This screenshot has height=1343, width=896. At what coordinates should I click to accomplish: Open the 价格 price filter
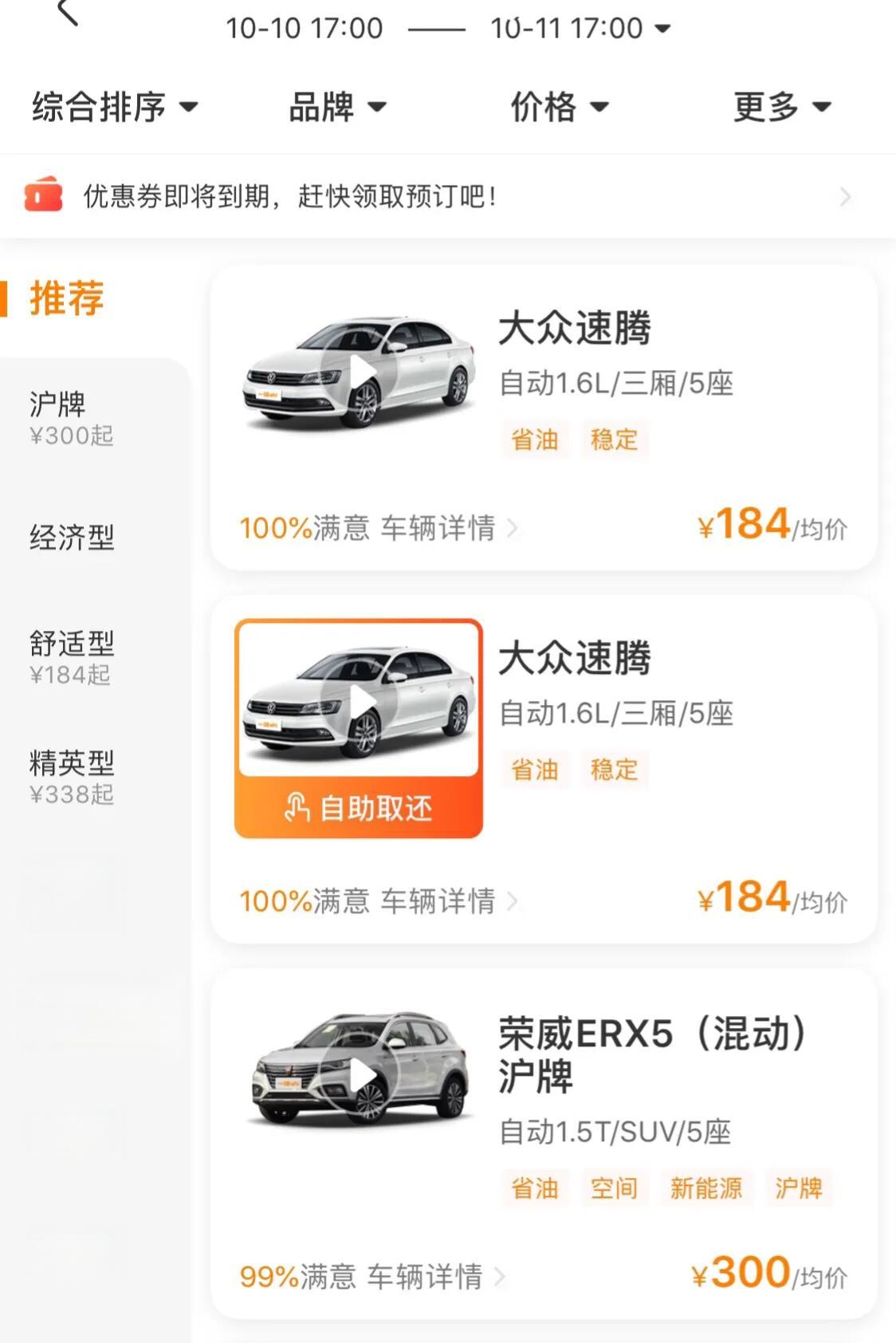click(559, 107)
